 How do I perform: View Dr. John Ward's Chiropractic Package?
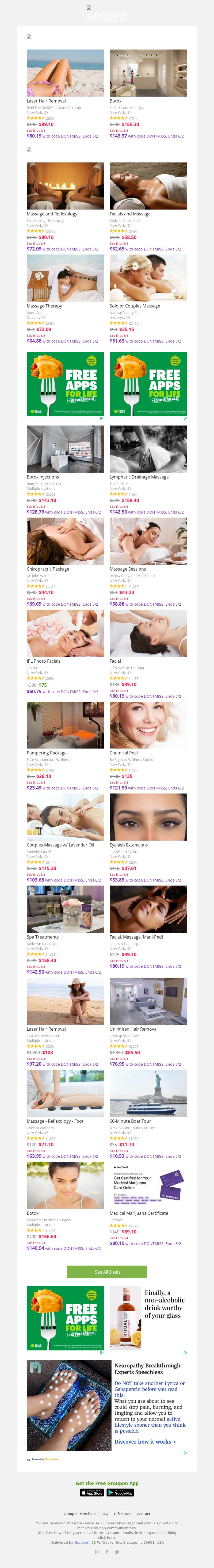(65, 541)
